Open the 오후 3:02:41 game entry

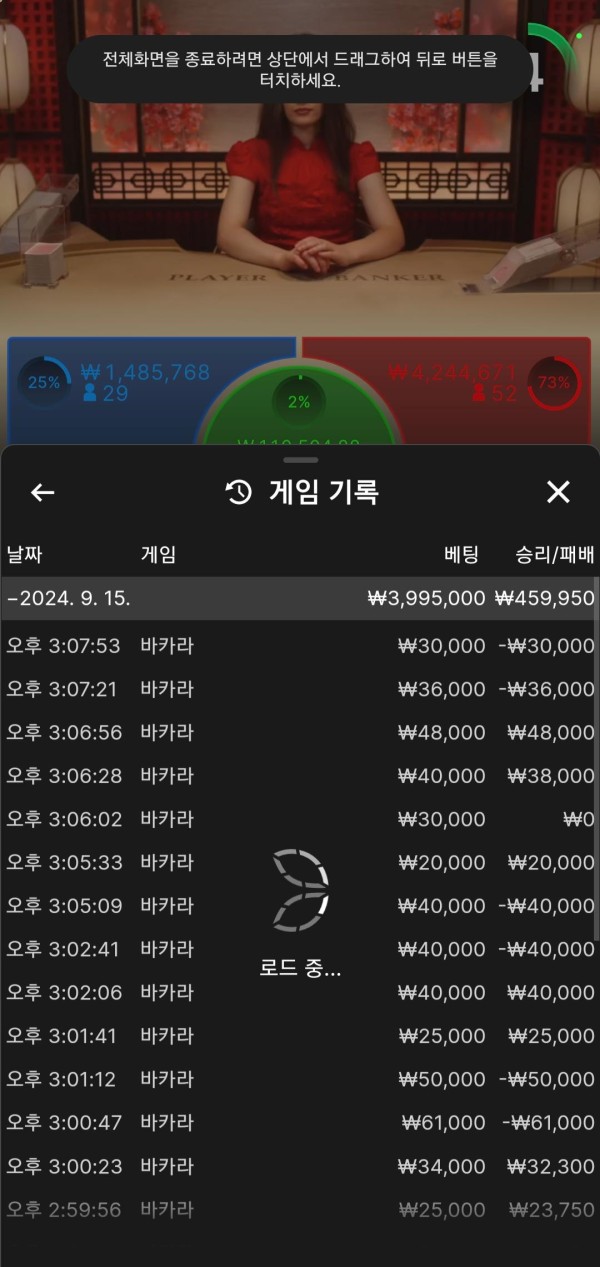click(x=300, y=949)
